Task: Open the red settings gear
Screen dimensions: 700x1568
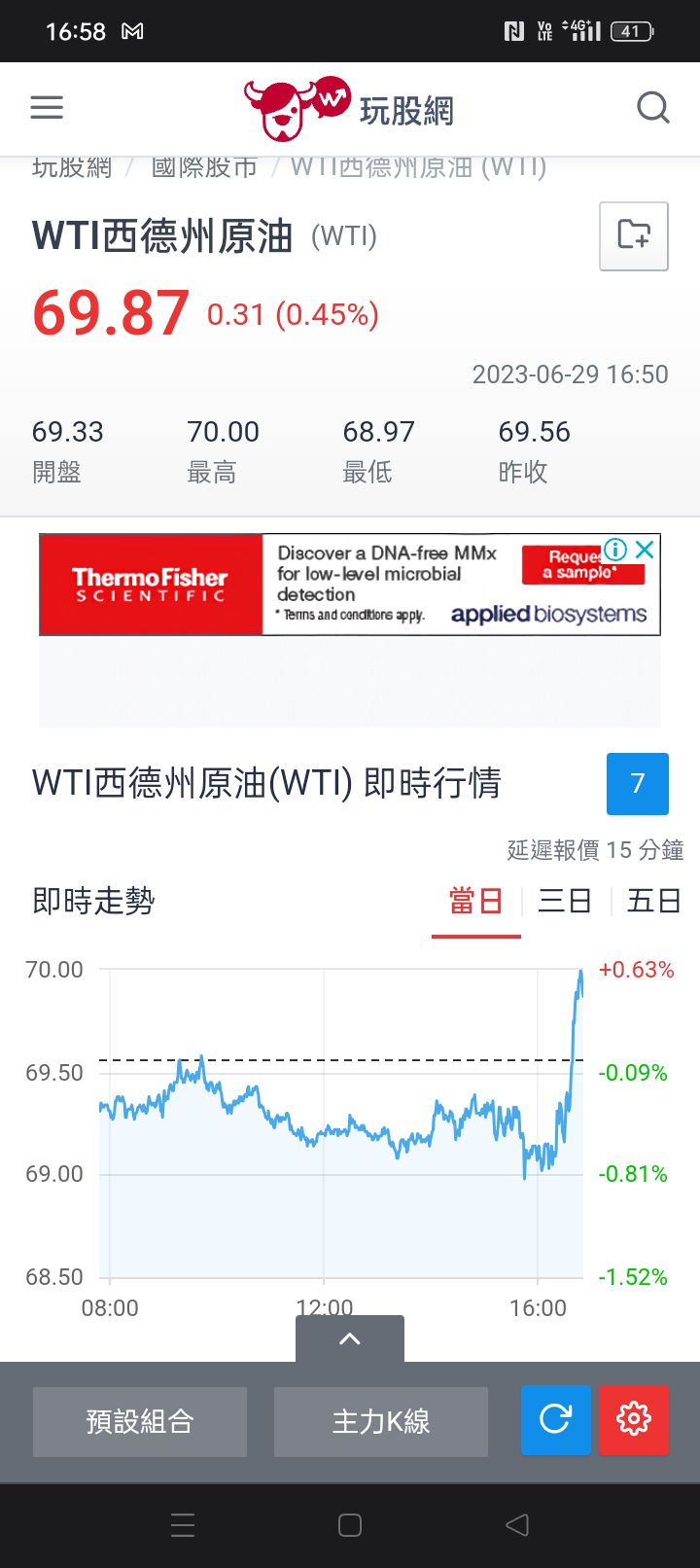Action: (634, 1419)
